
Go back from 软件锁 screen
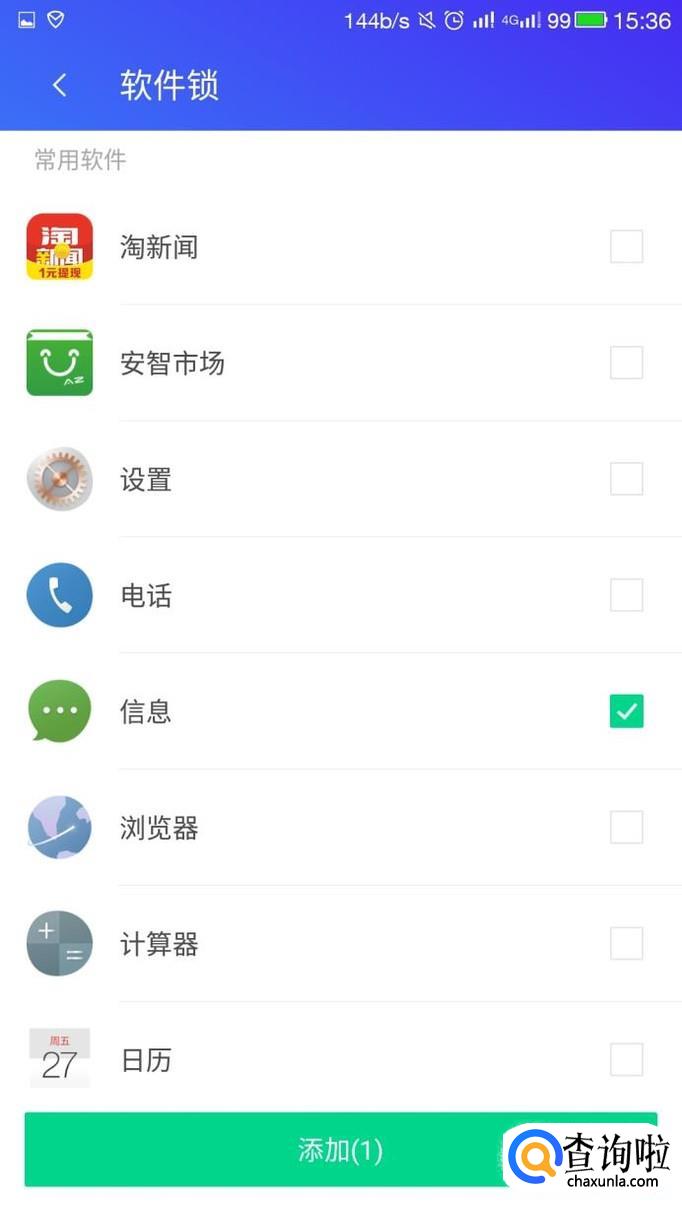tap(60, 86)
